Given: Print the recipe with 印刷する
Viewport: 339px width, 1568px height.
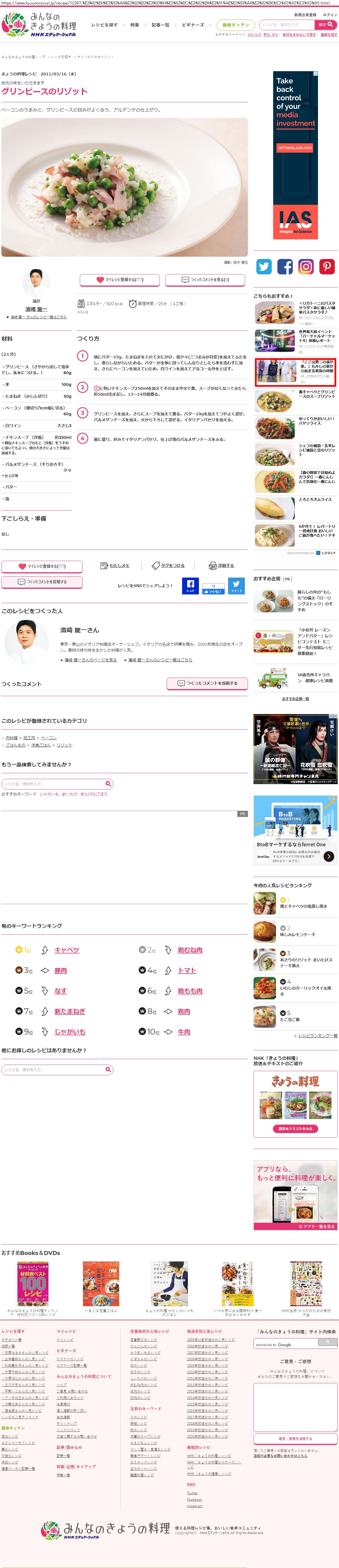Looking at the screenshot, I should pos(222,566).
